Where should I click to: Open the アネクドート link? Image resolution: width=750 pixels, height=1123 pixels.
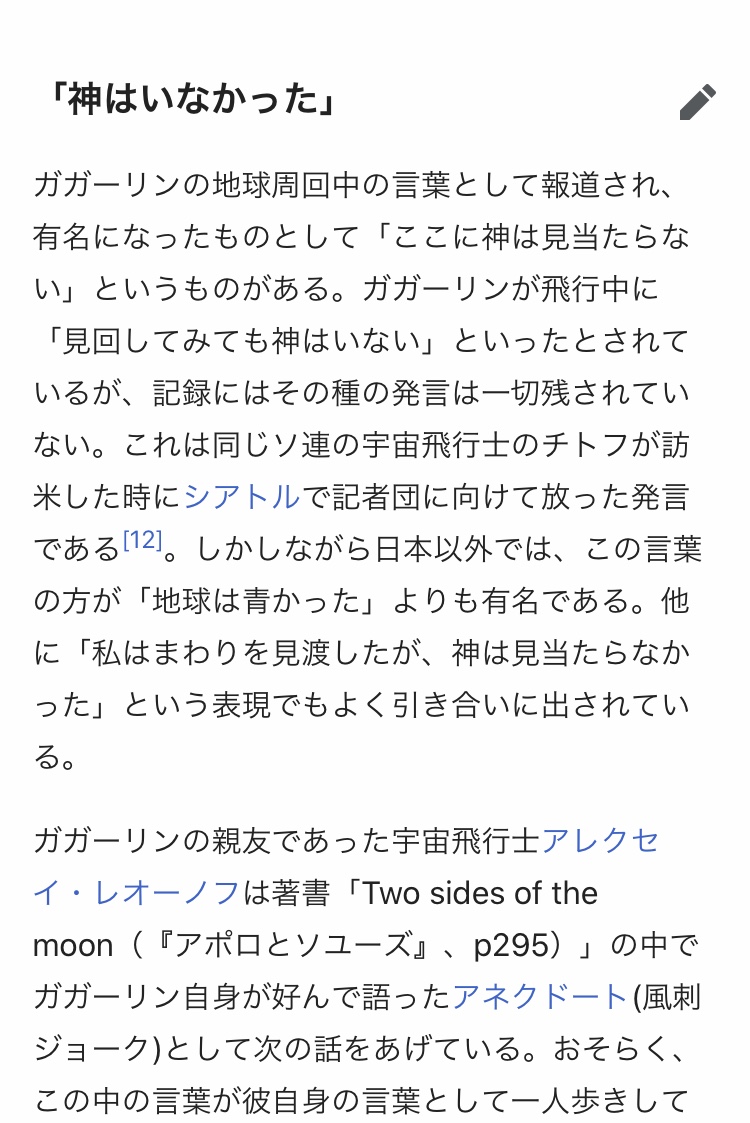pos(539,997)
